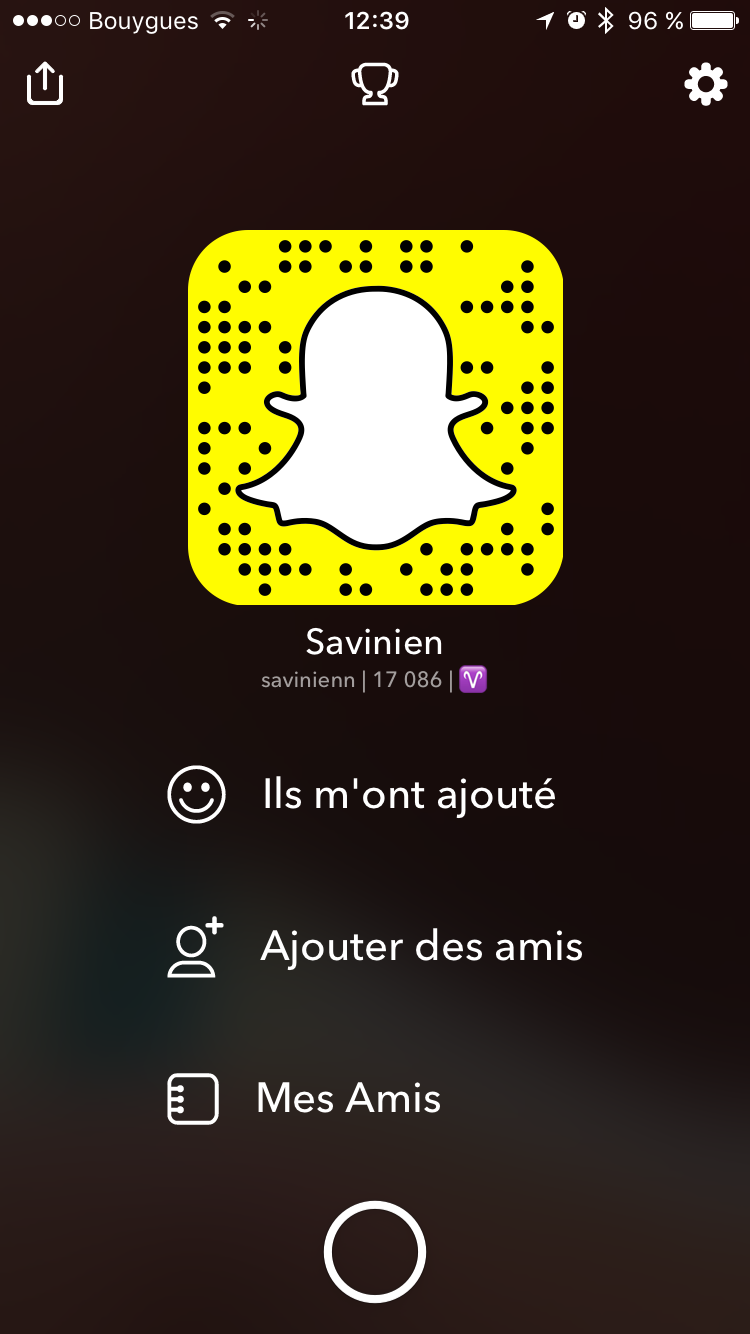Tap the display name Savinien
Image resolution: width=750 pixels, height=1334 pixels.
(374, 642)
